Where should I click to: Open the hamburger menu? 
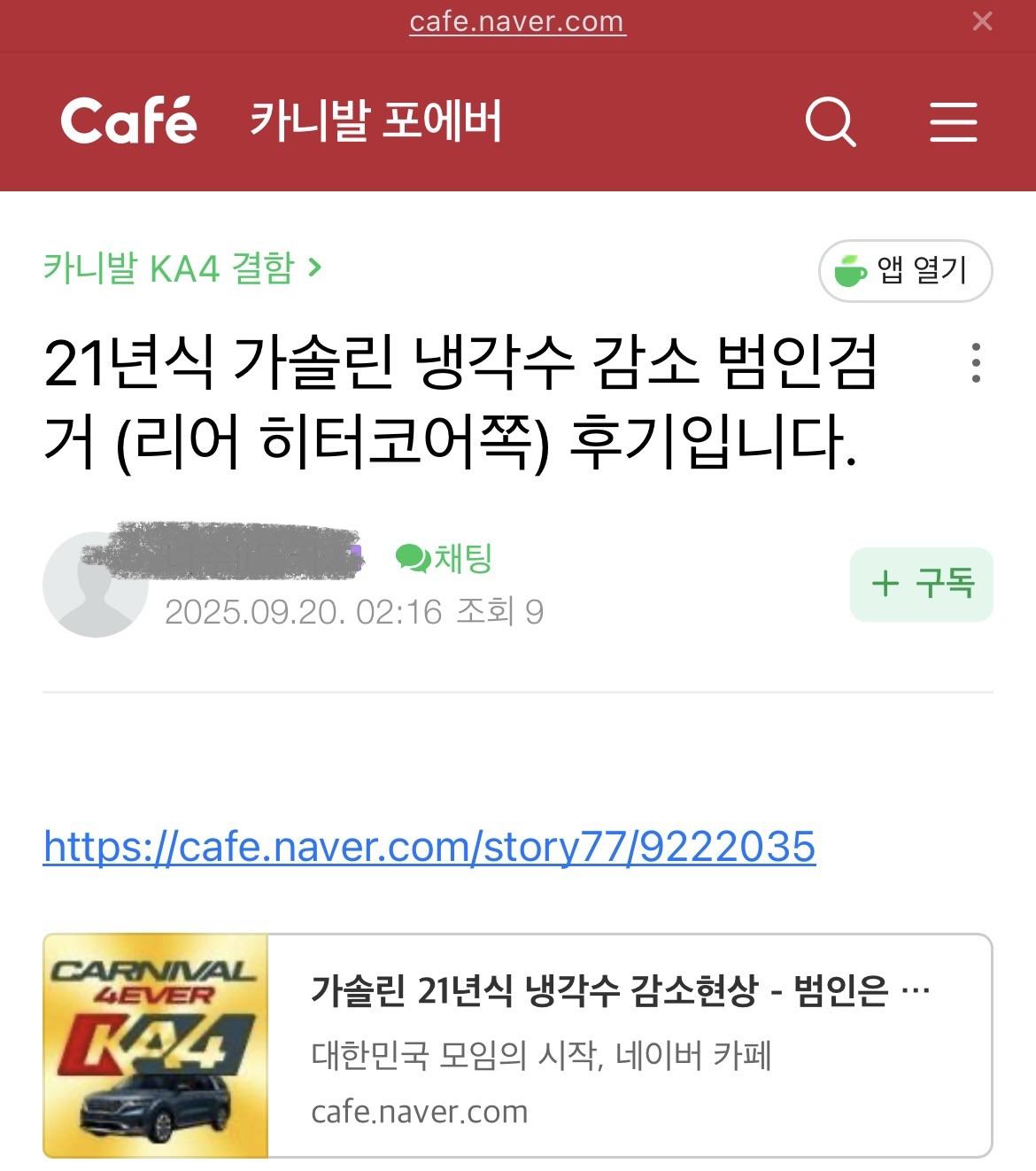coord(953,121)
